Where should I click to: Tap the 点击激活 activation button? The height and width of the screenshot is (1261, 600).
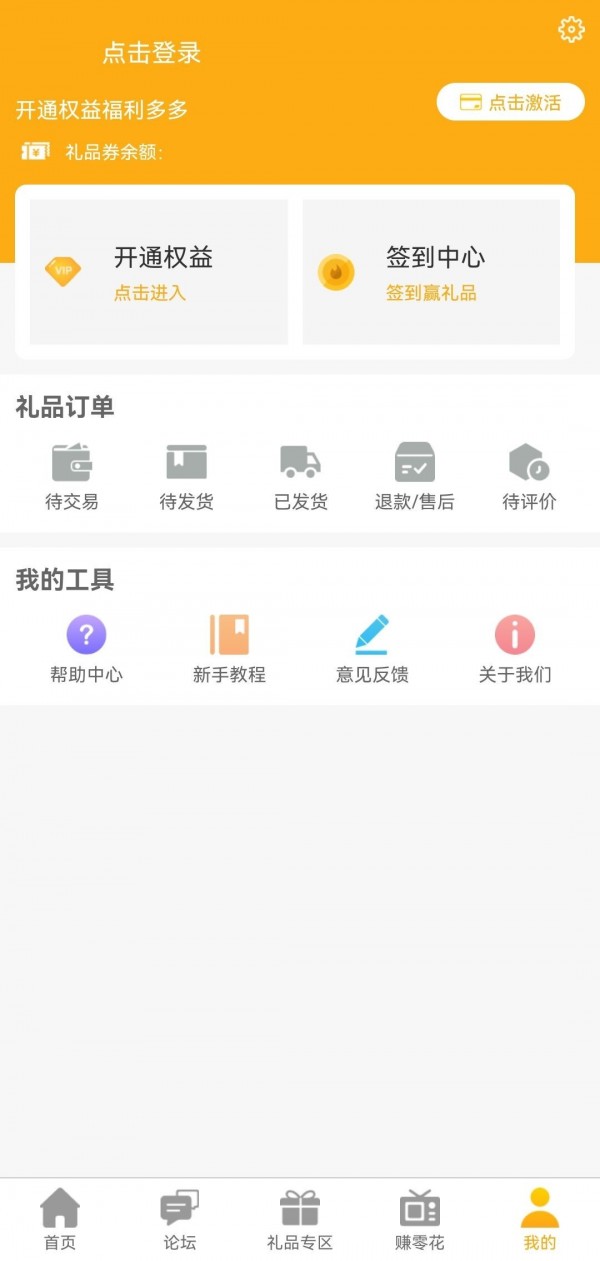pos(510,102)
